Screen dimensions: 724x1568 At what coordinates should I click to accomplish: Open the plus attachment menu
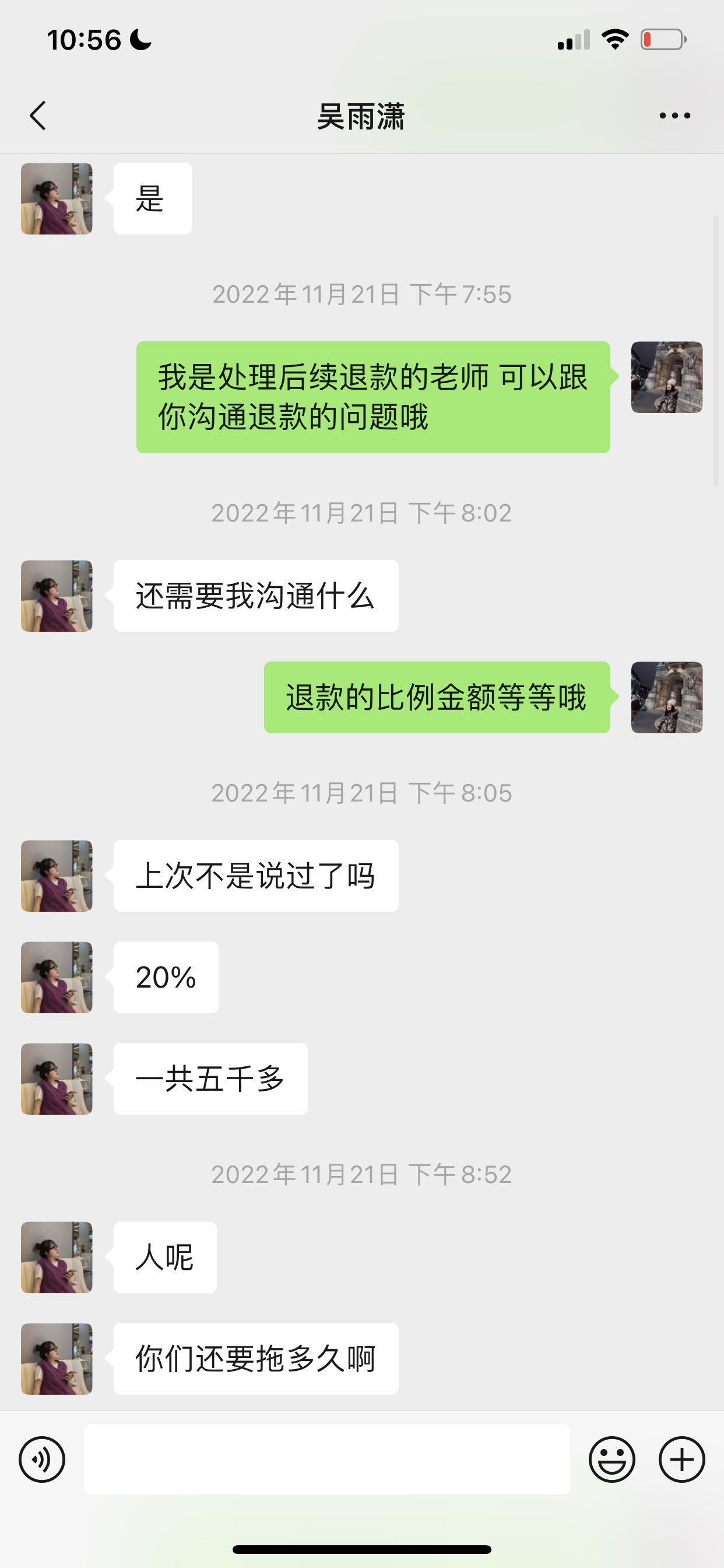pyautogui.click(x=681, y=1459)
